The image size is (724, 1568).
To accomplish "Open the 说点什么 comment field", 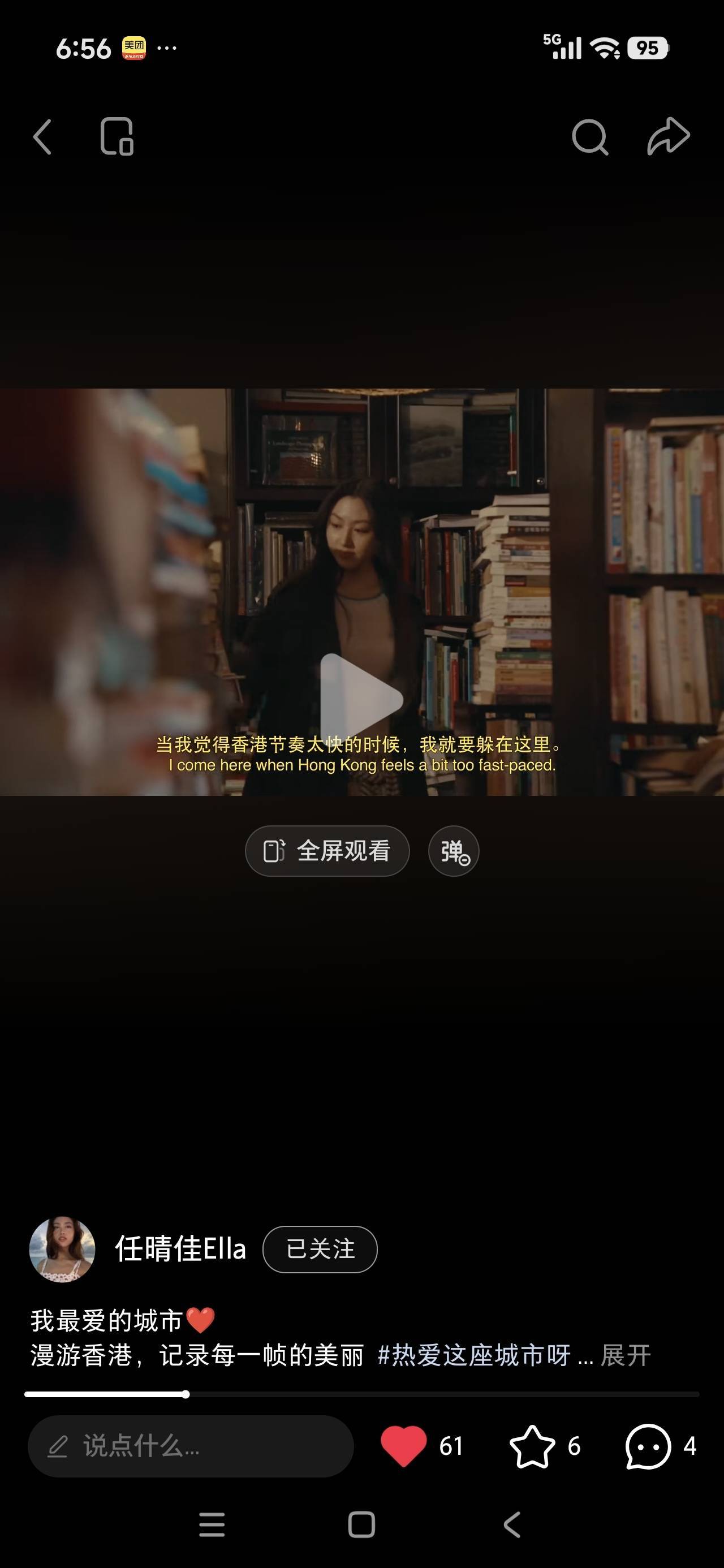I will [190, 1446].
